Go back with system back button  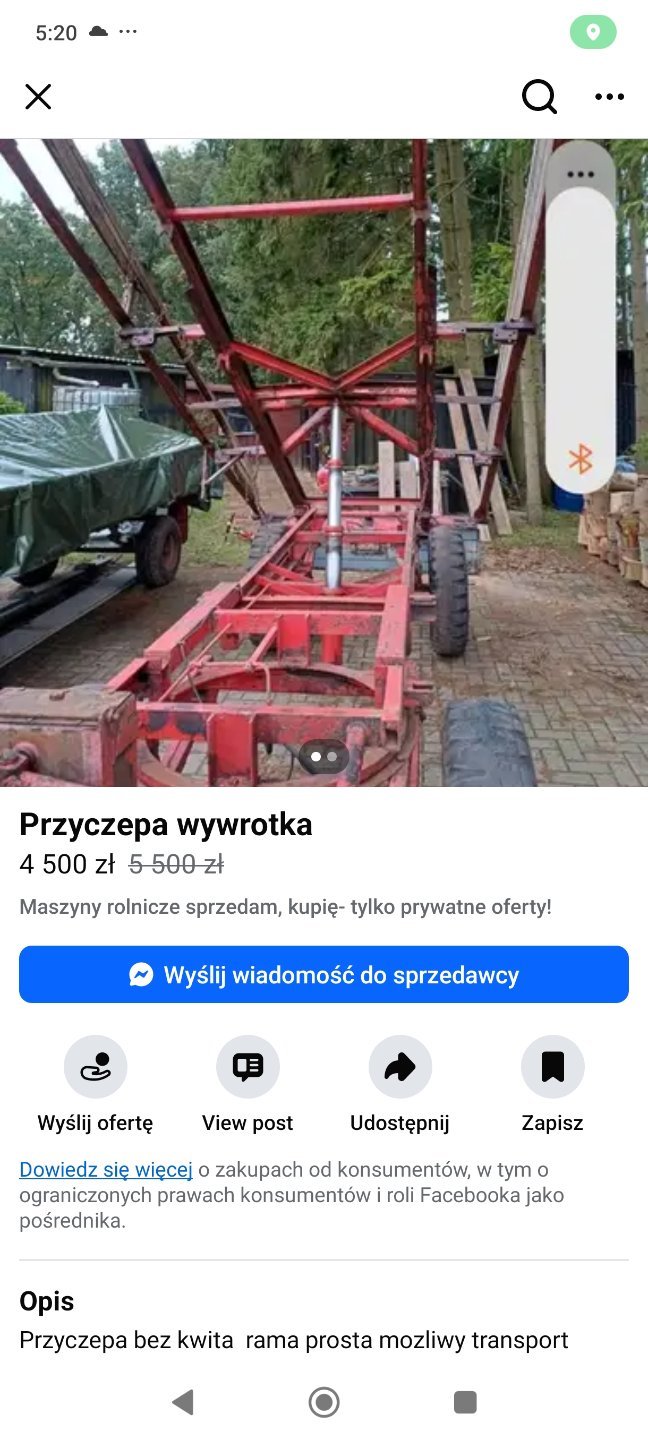182,1402
